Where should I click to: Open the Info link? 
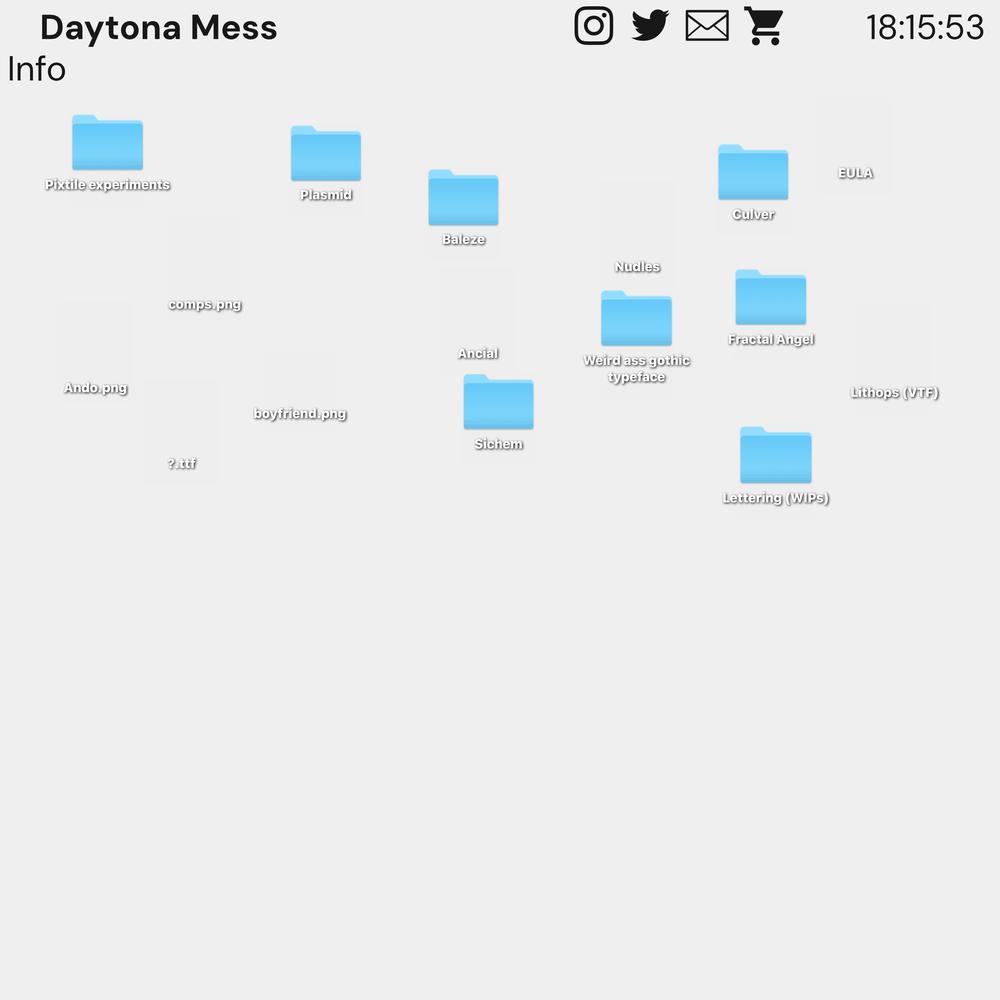coord(37,69)
